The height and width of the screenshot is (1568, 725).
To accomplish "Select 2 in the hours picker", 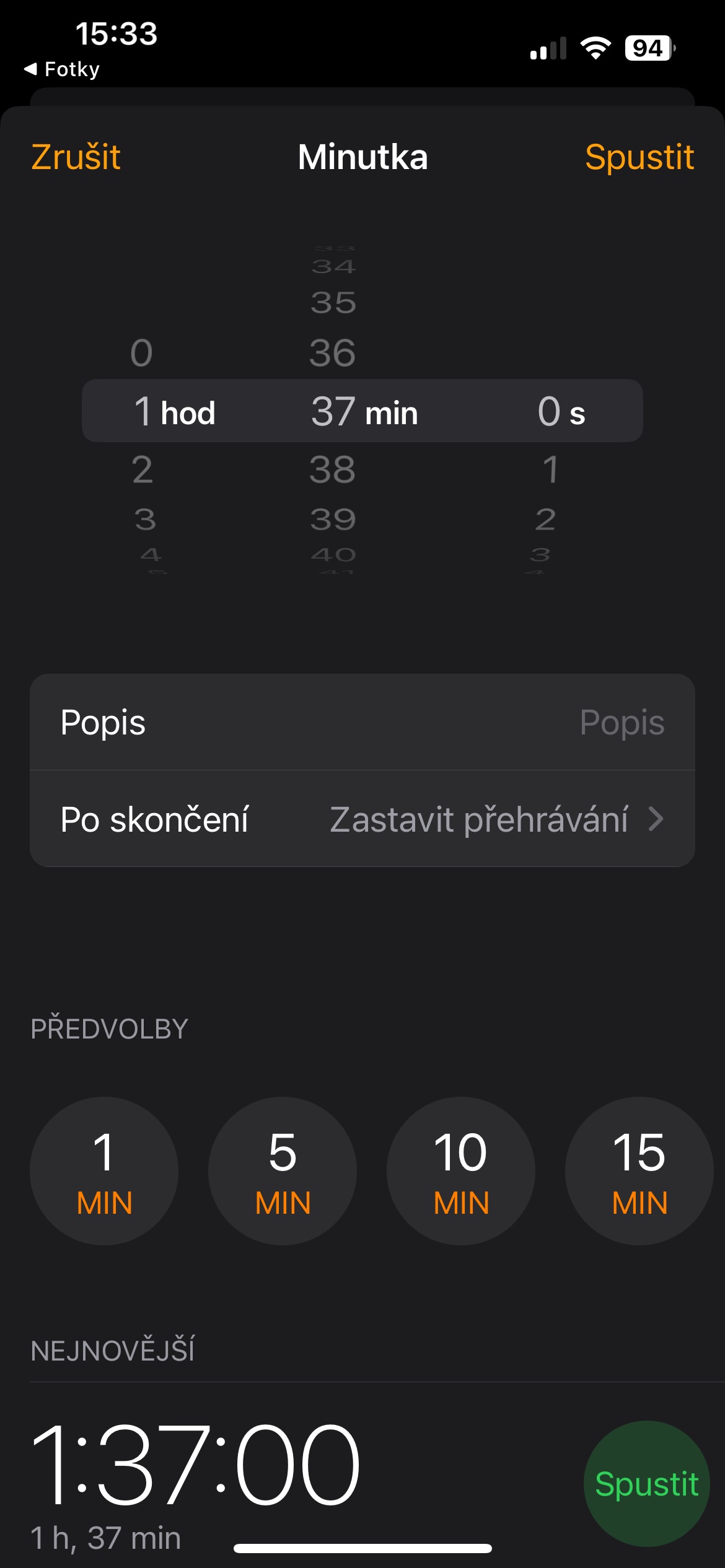I will click(143, 469).
